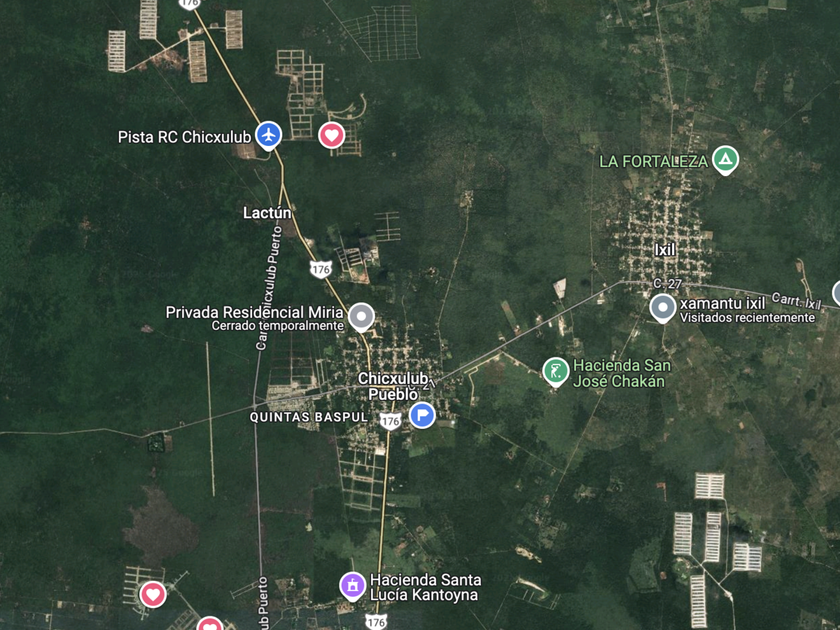Image resolution: width=840 pixels, height=630 pixels.
Task: Select the Hacienda Santa Lucía Kantoyna pin
Action: pos(352,584)
